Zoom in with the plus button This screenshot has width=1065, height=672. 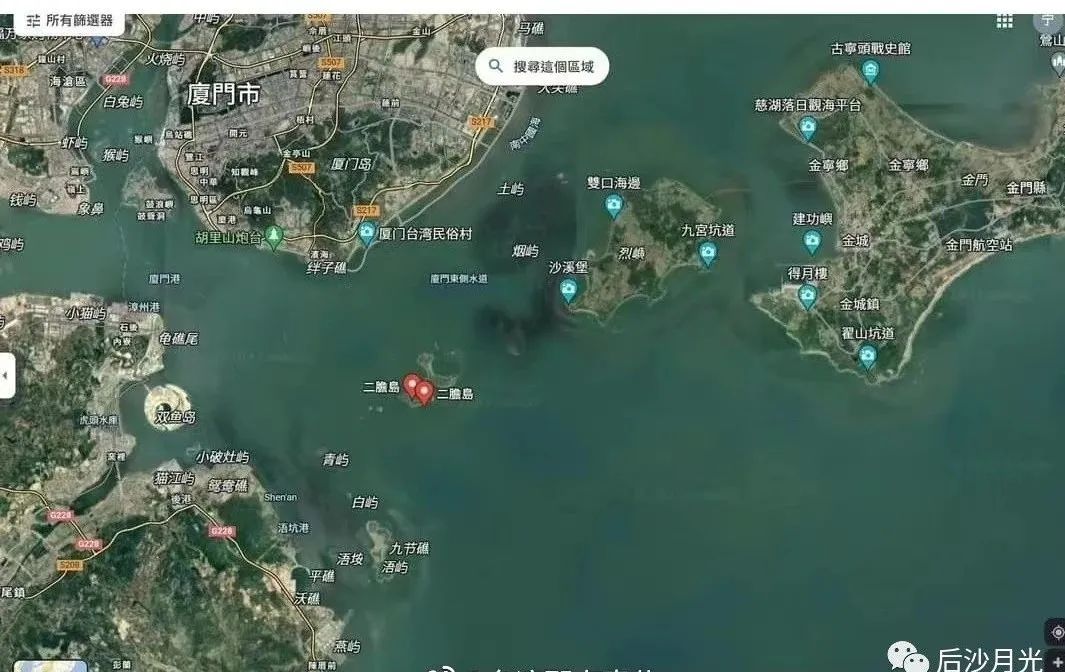(x=1056, y=663)
